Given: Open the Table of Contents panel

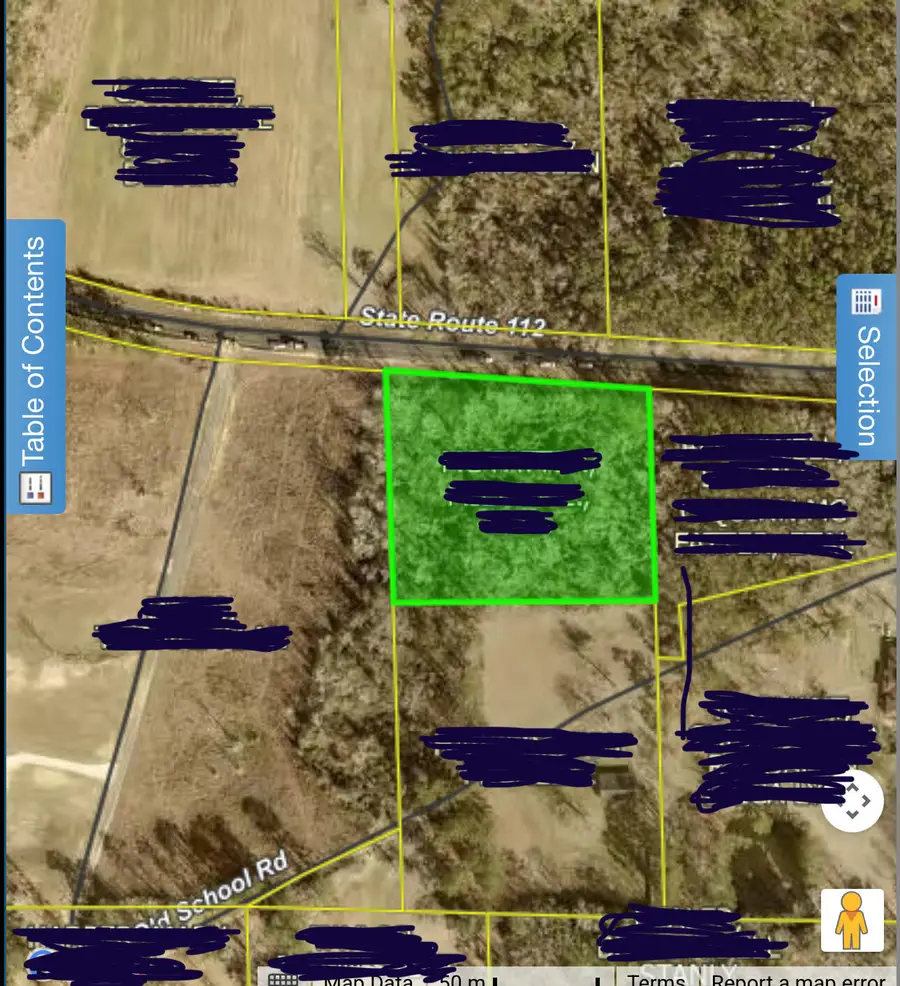Looking at the screenshot, I should point(36,366).
